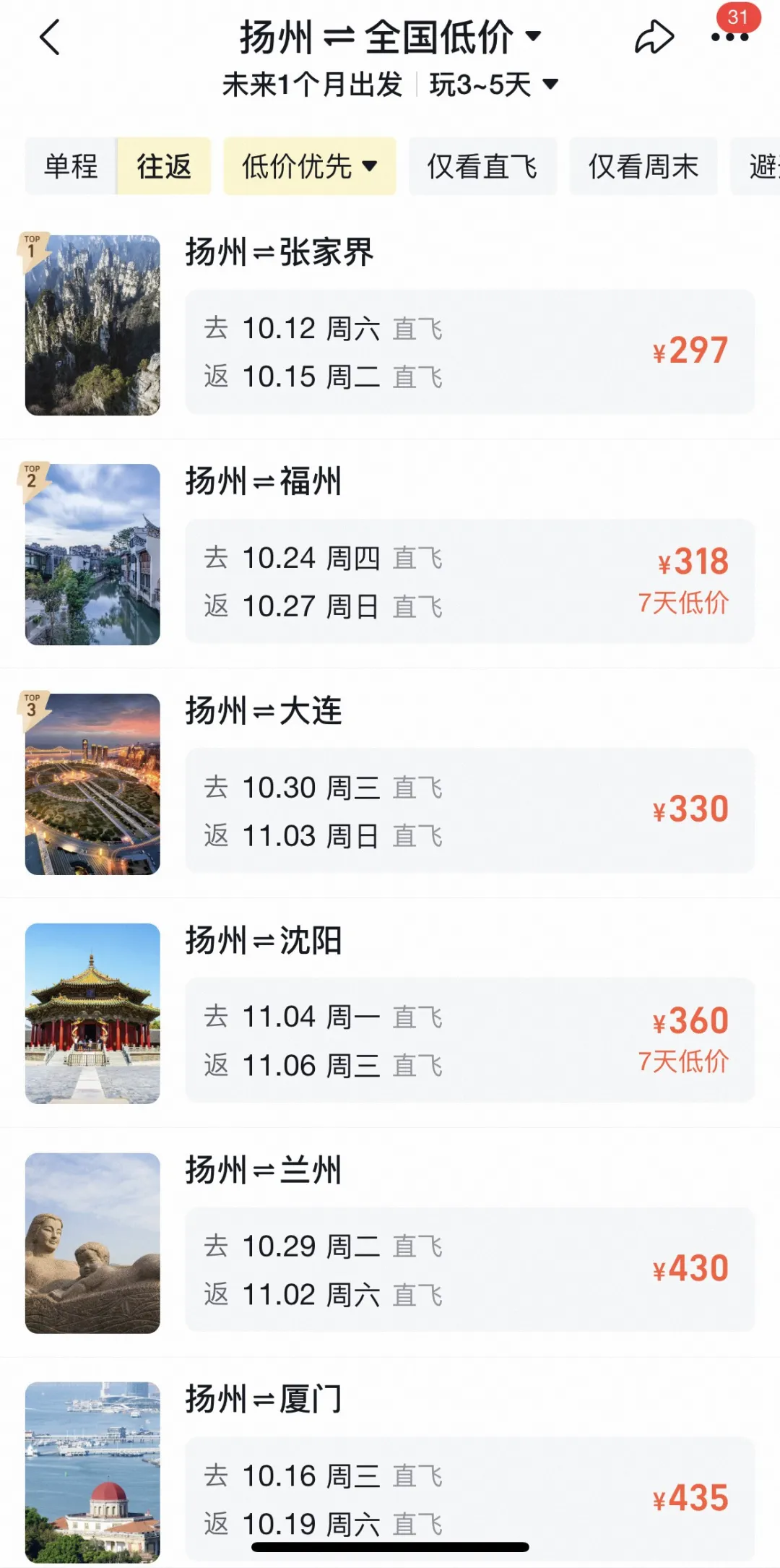Viewport: 780px width, 1568px height.
Task: Apply the 仅看周末 weekend filter
Action: point(643,166)
